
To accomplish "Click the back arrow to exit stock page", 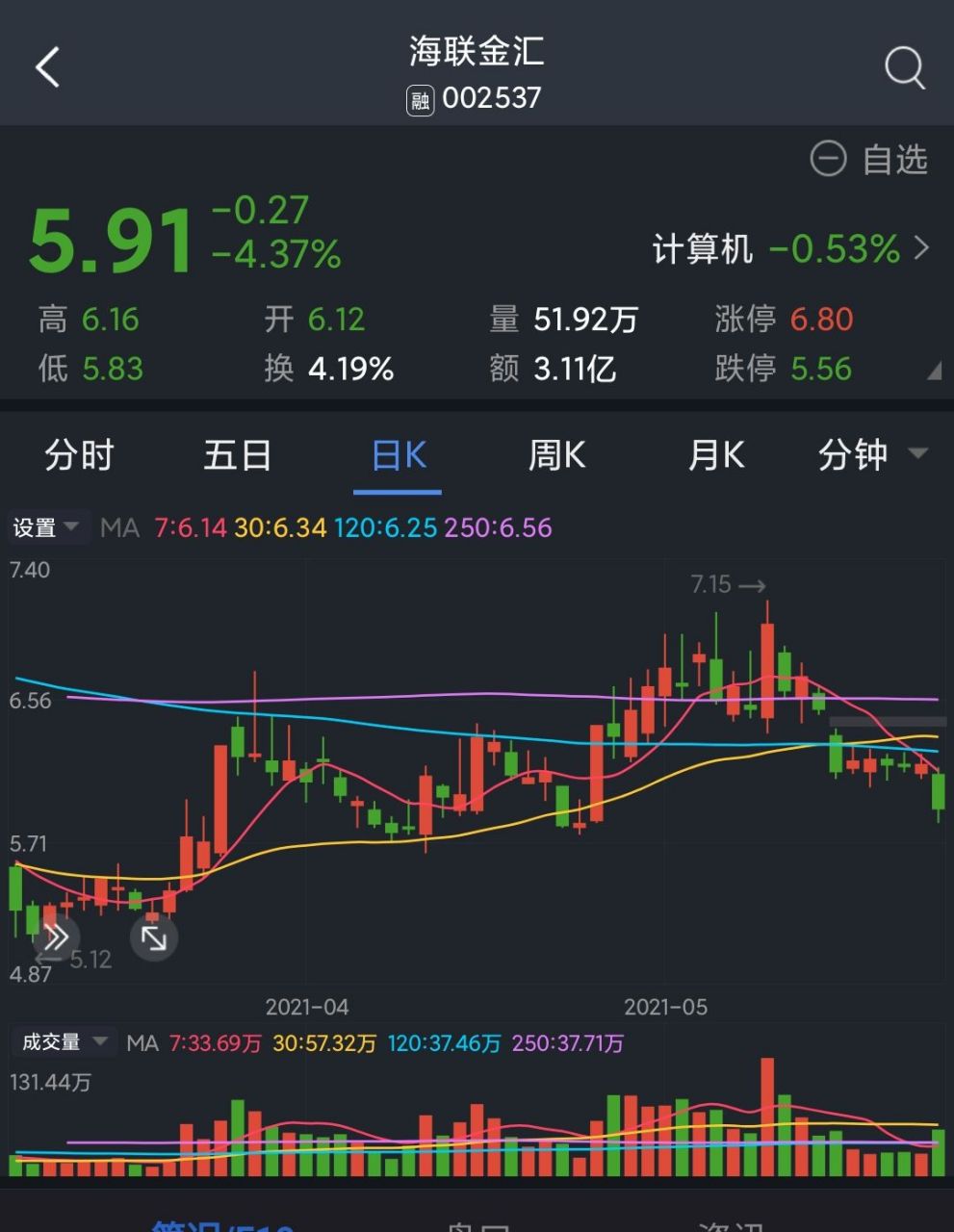I will [46, 66].
